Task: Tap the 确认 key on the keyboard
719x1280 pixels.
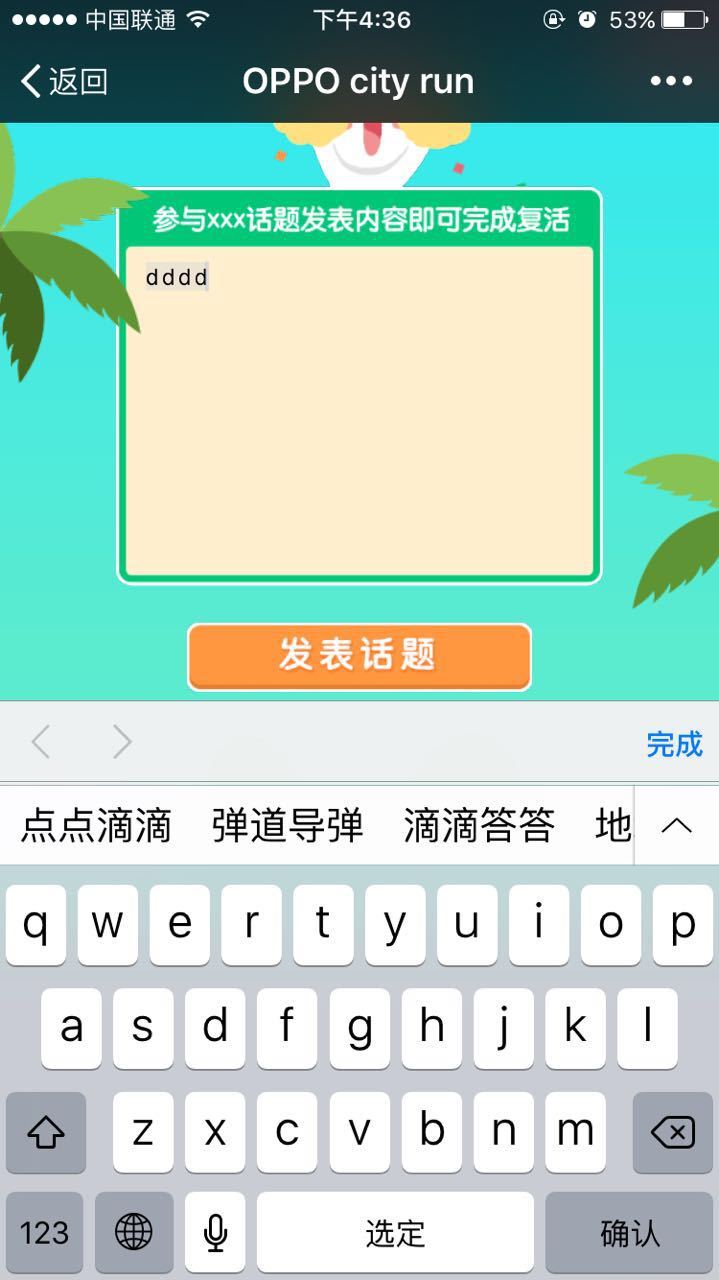Action: coord(629,1232)
